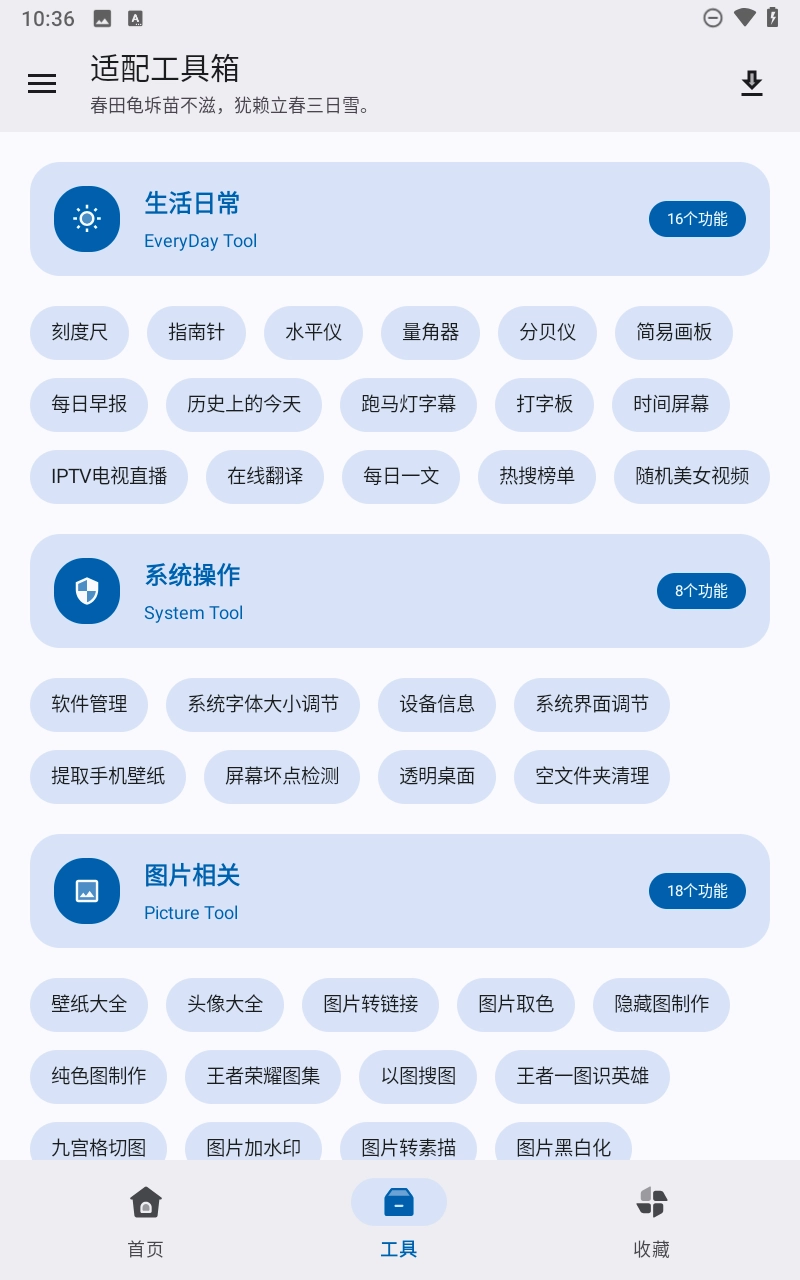Viewport: 800px width, 1280px height.
Task: Start 屏幕坏点检测
Action: tap(282, 776)
